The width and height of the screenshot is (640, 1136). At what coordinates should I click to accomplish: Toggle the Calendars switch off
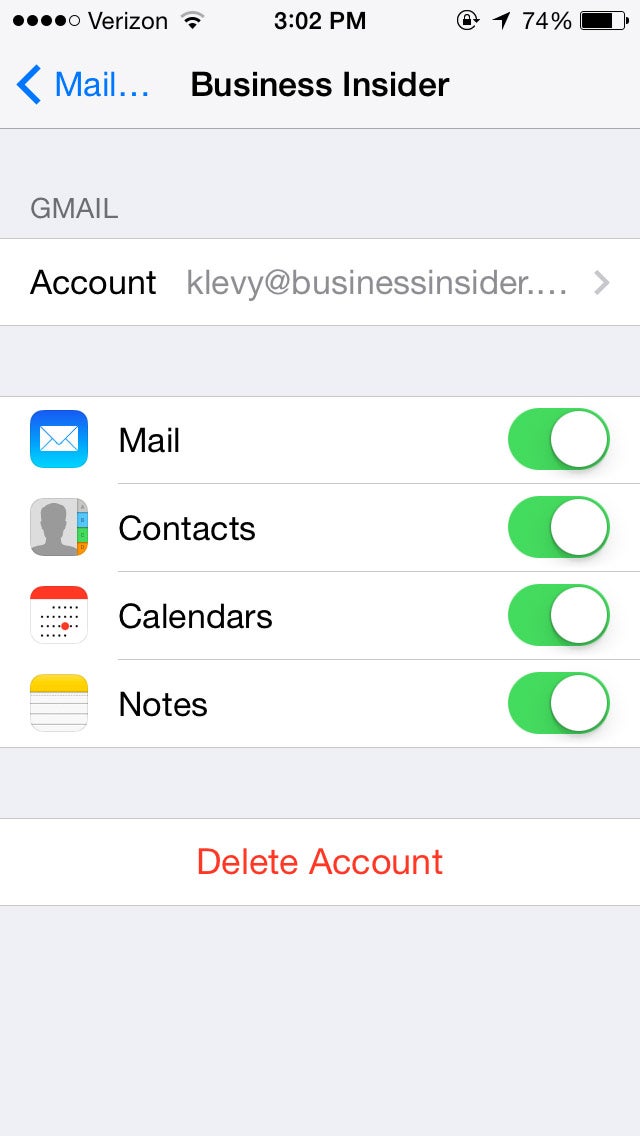558,615
